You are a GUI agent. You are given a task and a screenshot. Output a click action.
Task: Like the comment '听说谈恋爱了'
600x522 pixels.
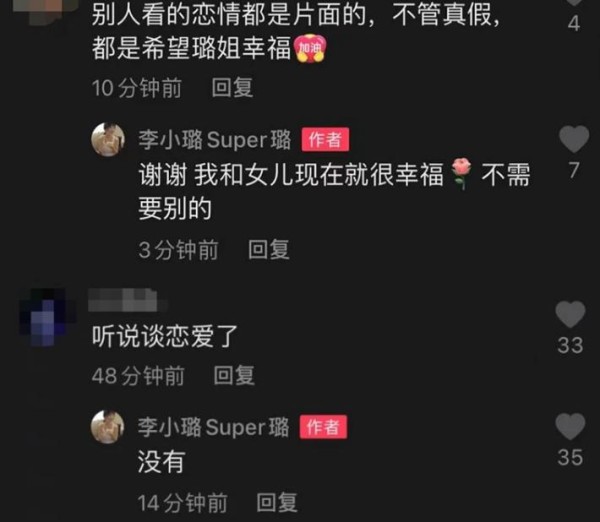[570, 315]
